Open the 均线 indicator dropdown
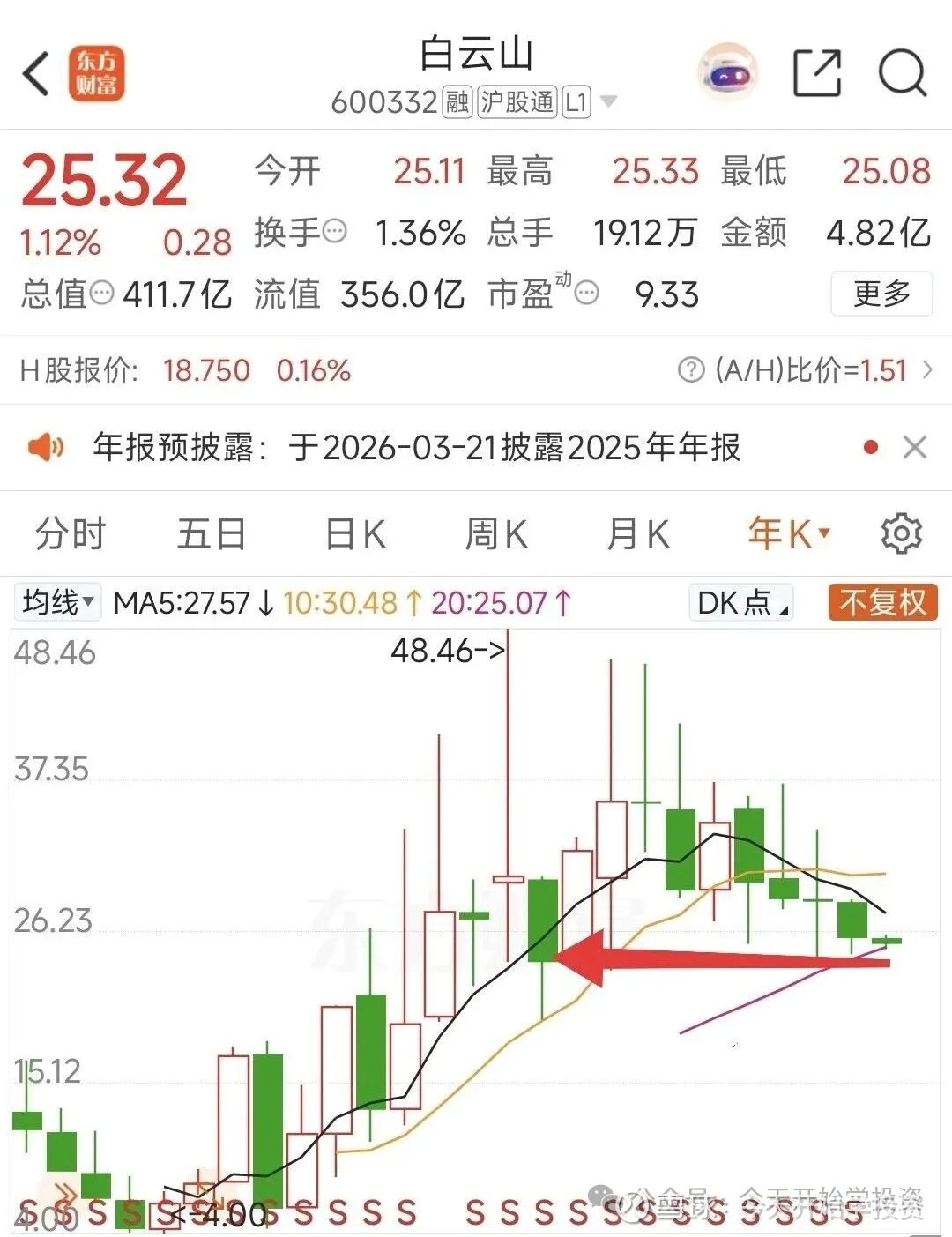 coord(58,603)
